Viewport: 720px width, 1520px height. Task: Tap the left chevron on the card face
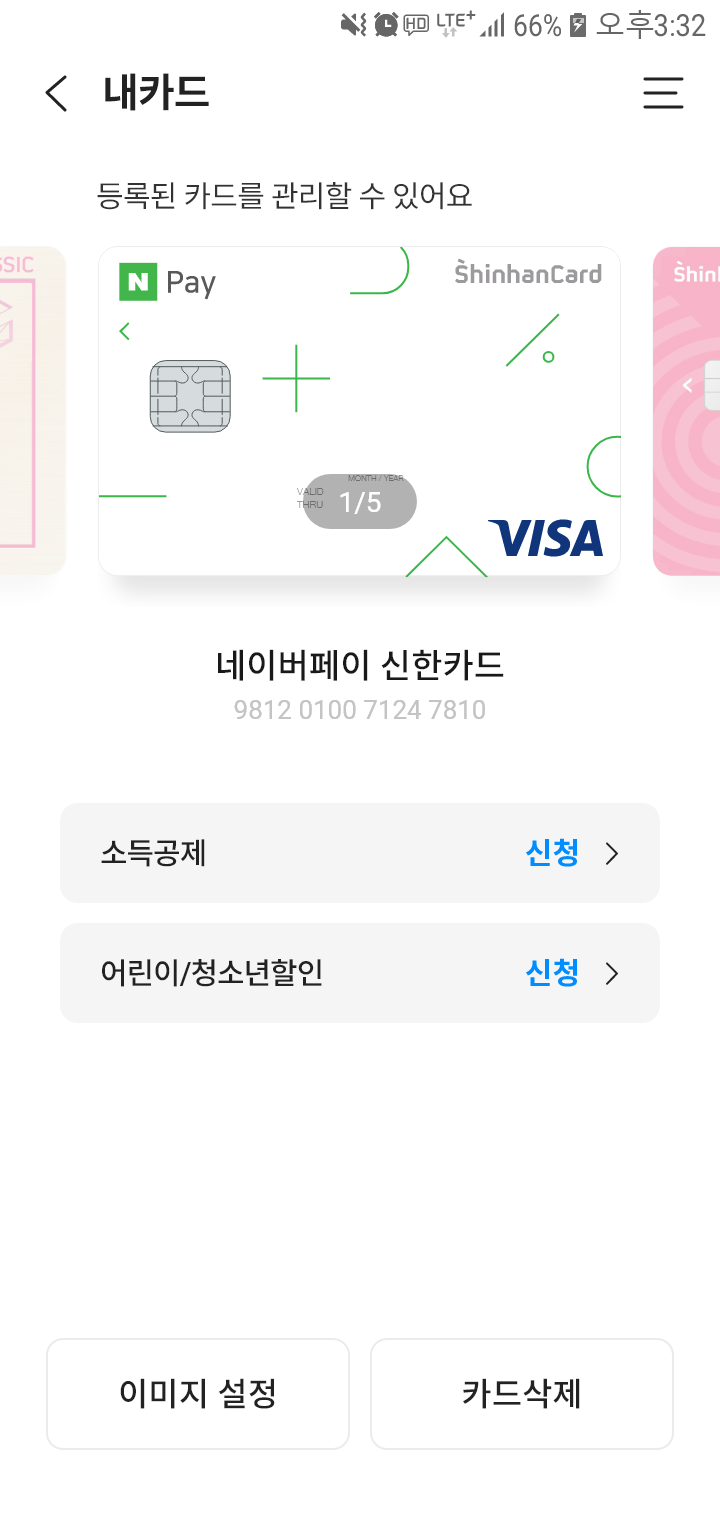click(x=124, y=330)
